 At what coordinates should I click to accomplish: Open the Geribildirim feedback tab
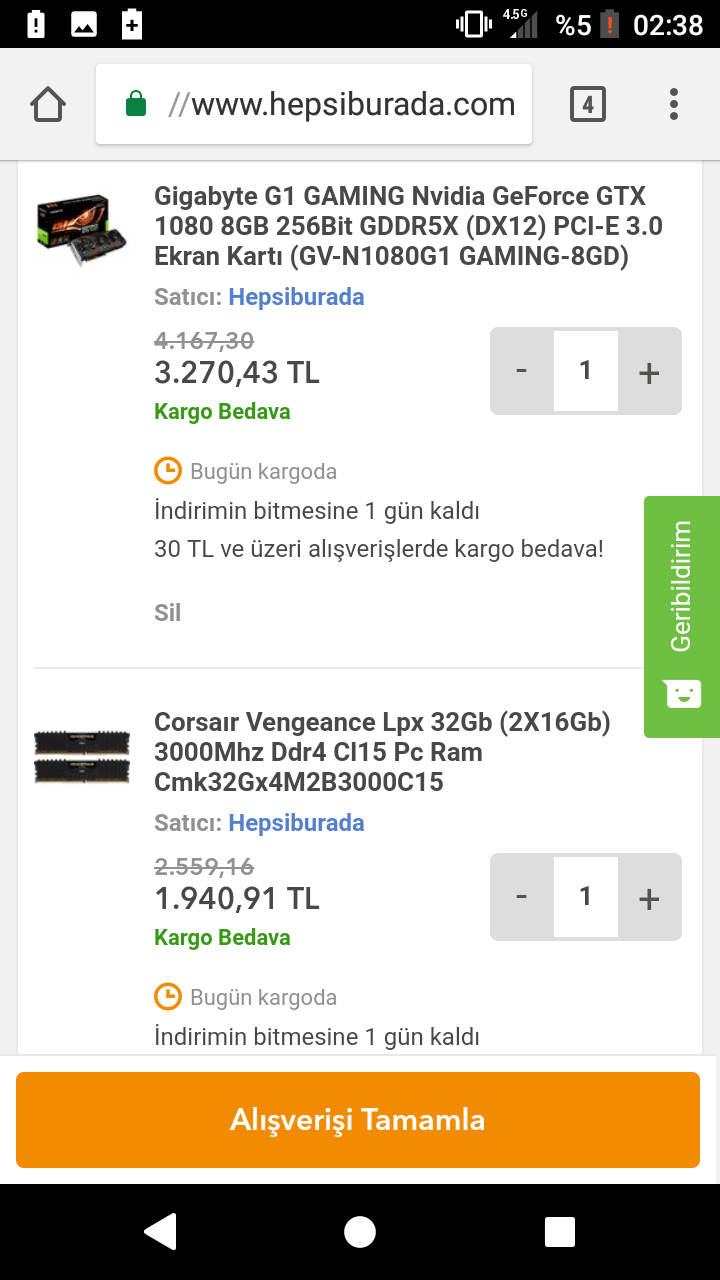tap(681, 616)
